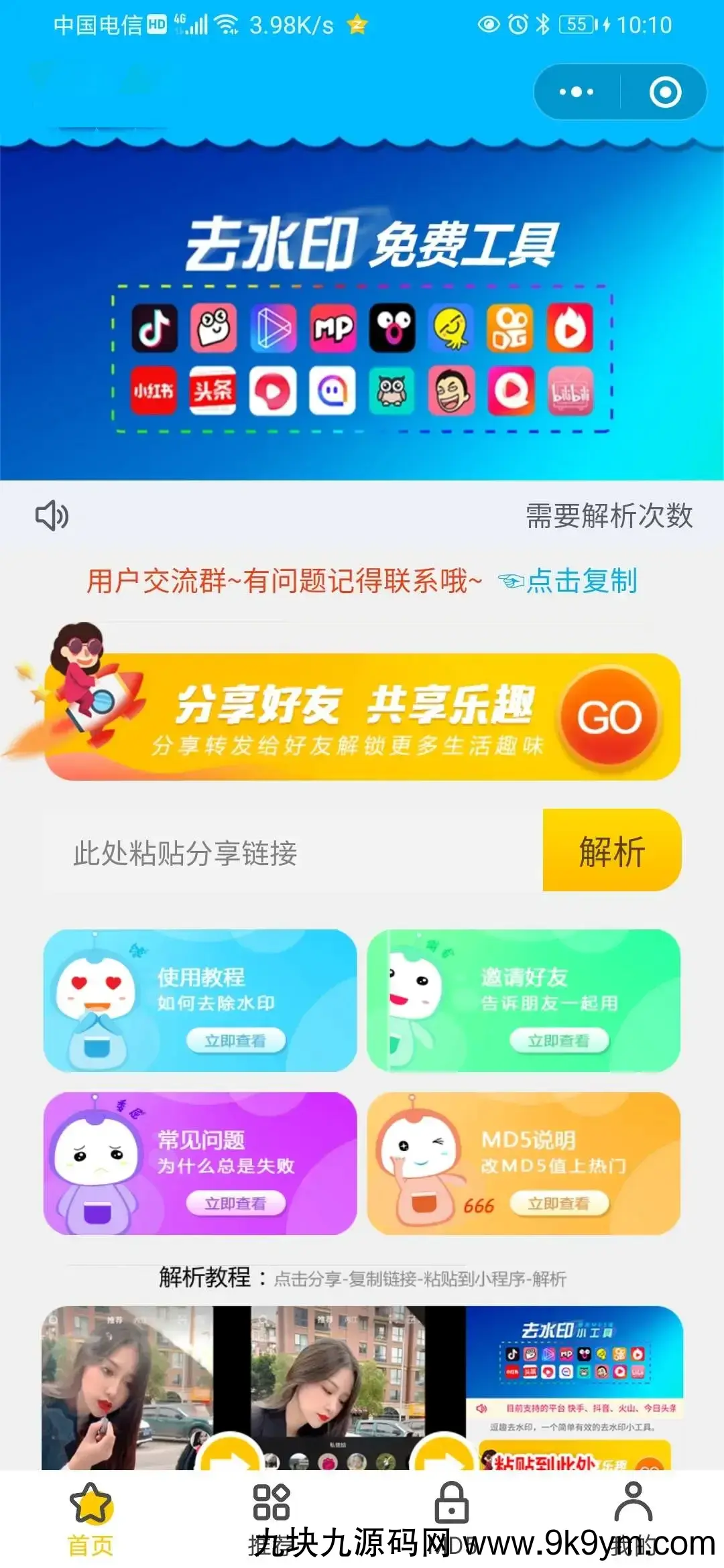Tap the 点击复制 copy link
Viewport: 724px width, 1568px height.
[583, 582]
